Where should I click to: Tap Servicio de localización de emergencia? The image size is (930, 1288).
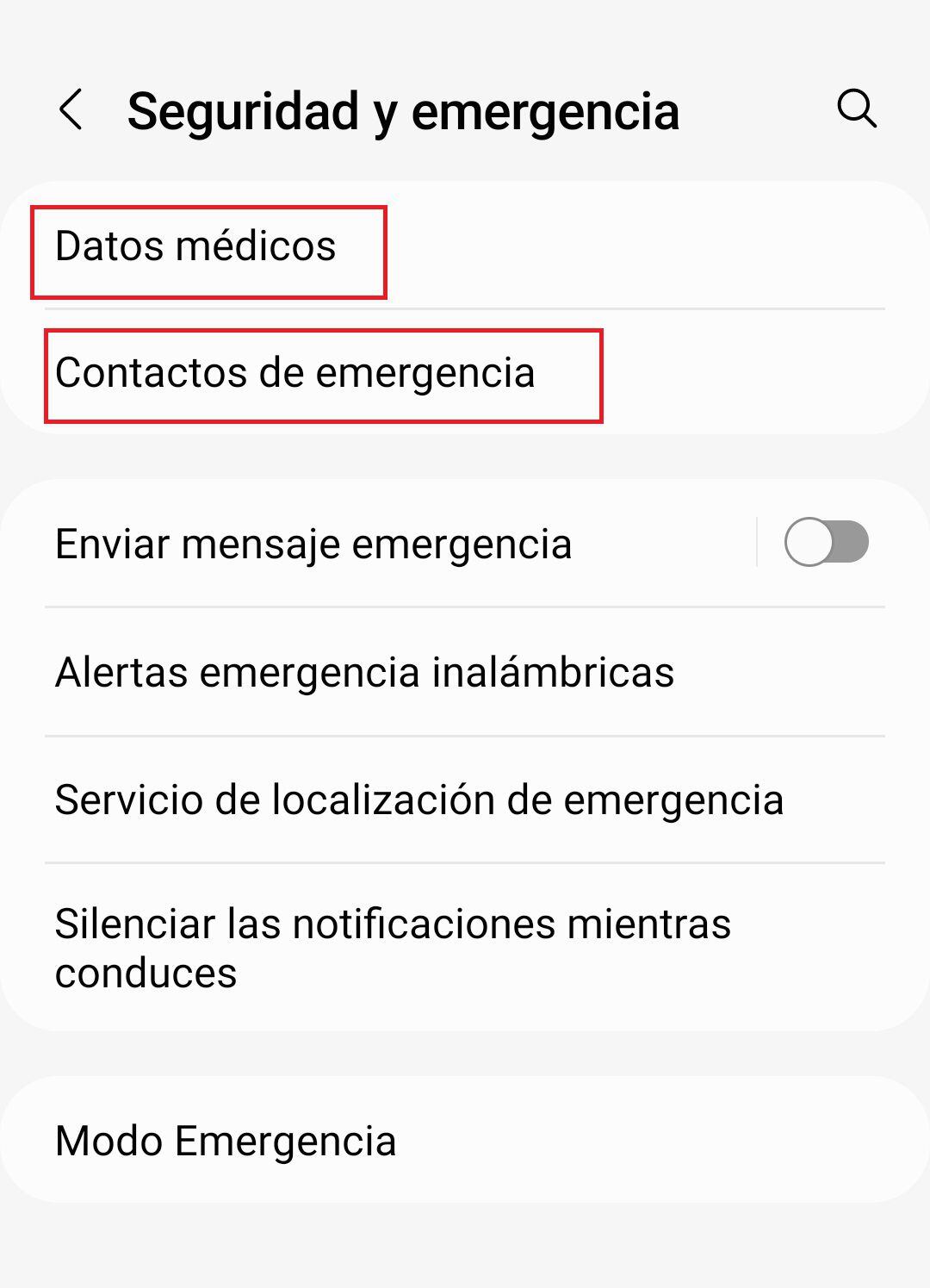419,800
